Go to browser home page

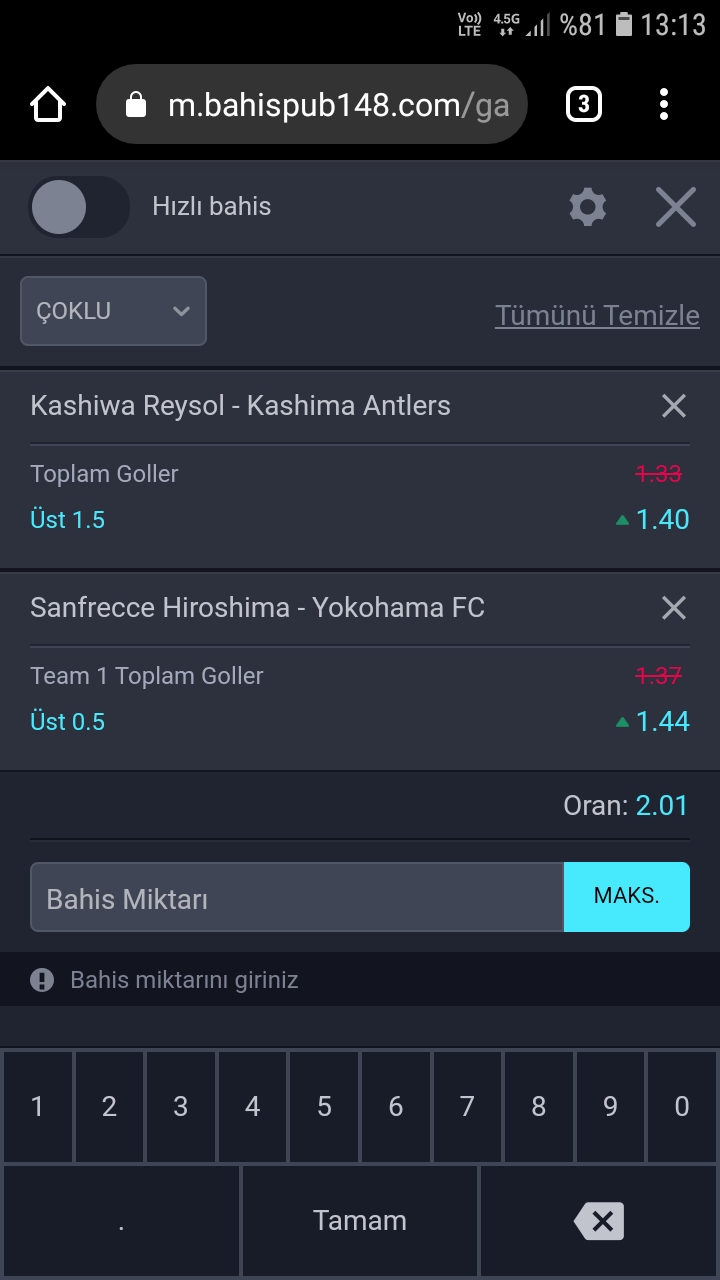(48, 104)
